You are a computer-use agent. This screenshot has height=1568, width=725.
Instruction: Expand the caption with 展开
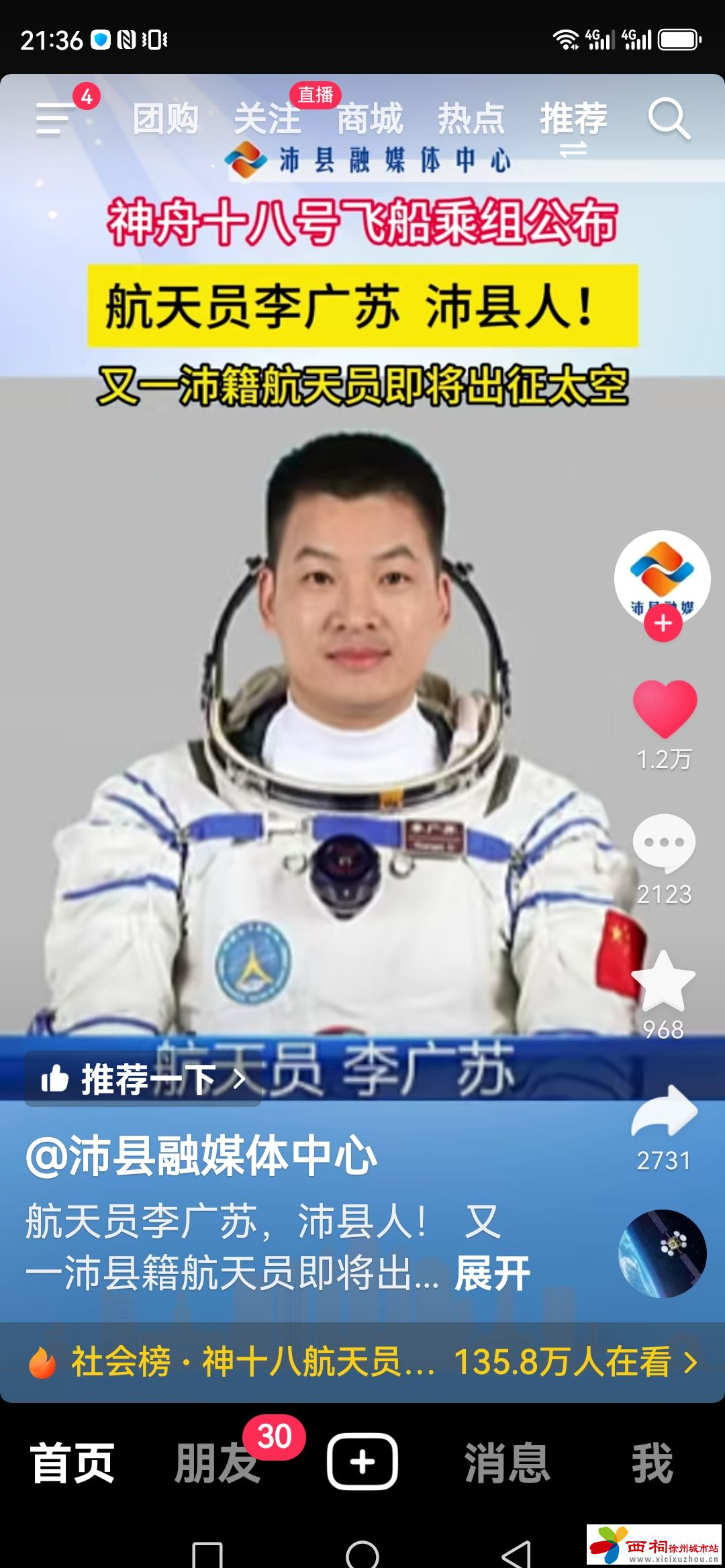click(492, 1273)
